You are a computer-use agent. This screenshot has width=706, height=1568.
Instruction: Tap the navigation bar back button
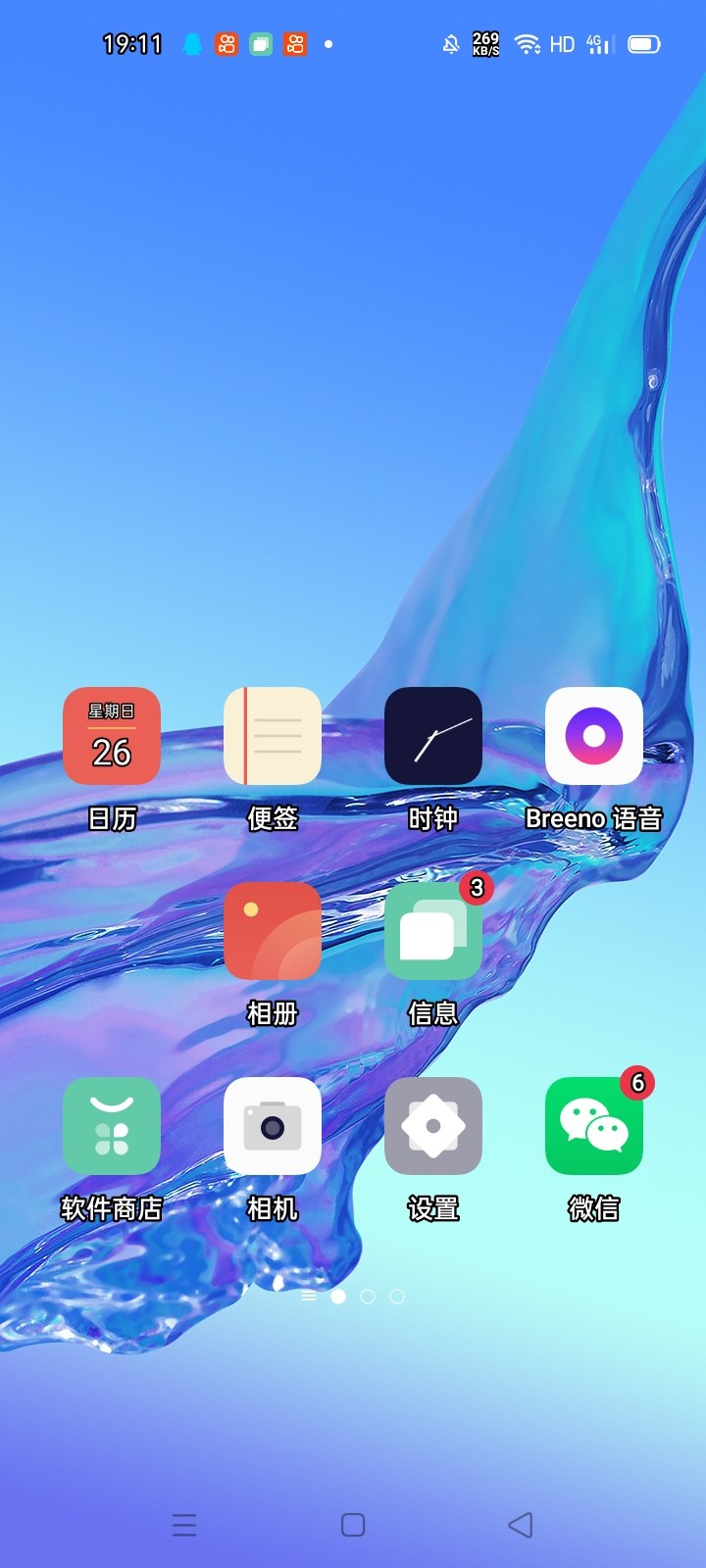click(521, 1525)
